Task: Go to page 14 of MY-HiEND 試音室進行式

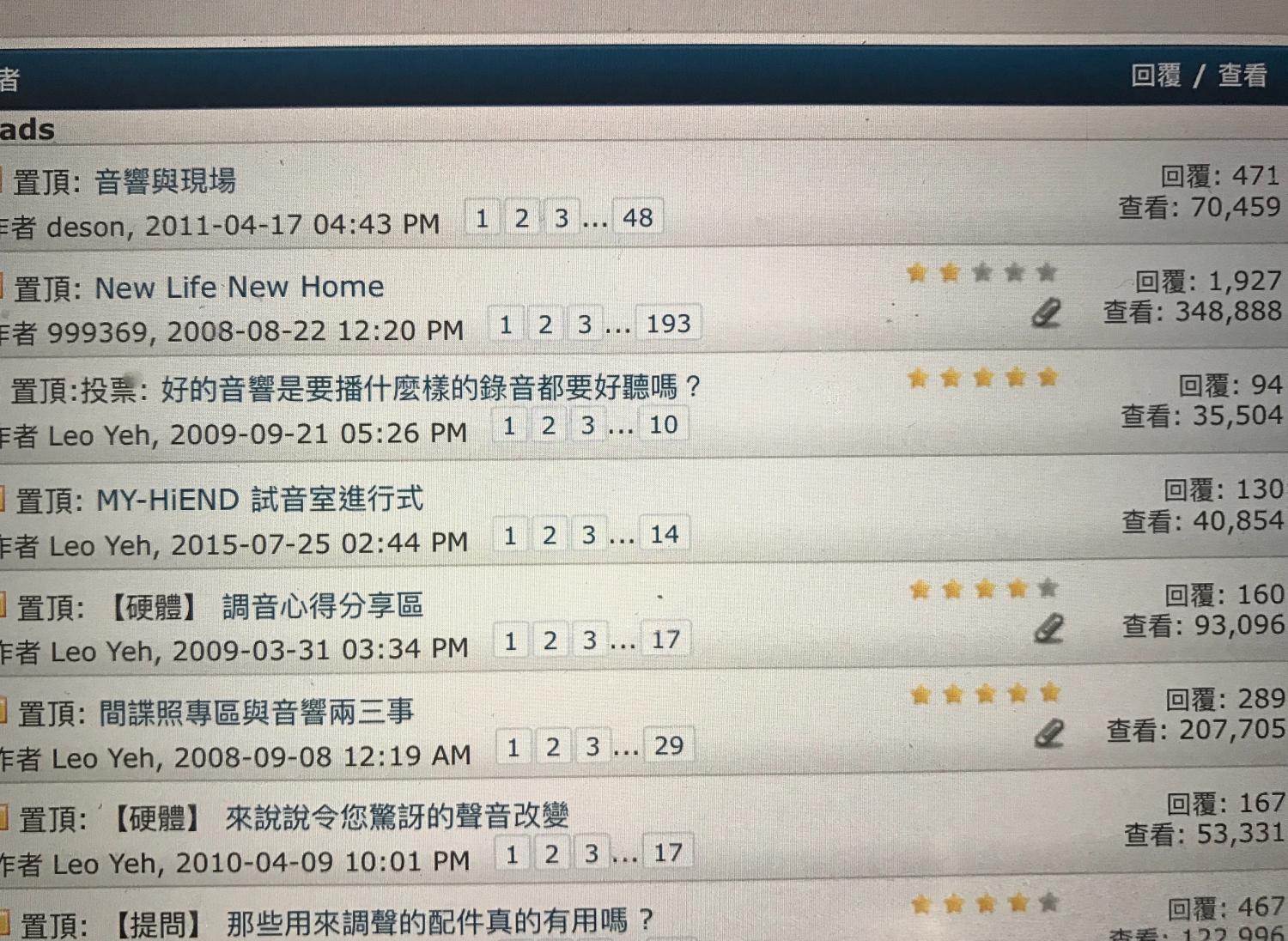Action: 664,535
